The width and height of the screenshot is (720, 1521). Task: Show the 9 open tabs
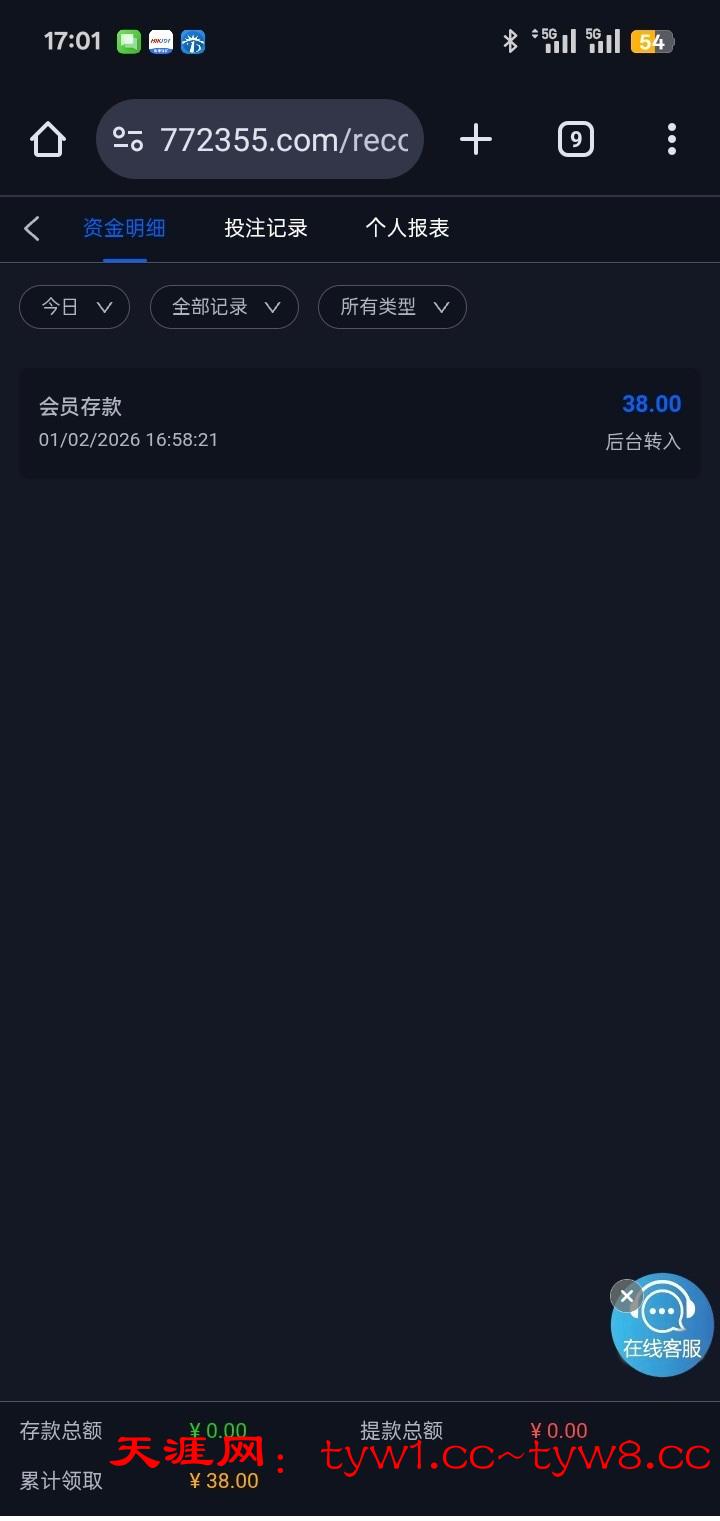pos(575,139)
